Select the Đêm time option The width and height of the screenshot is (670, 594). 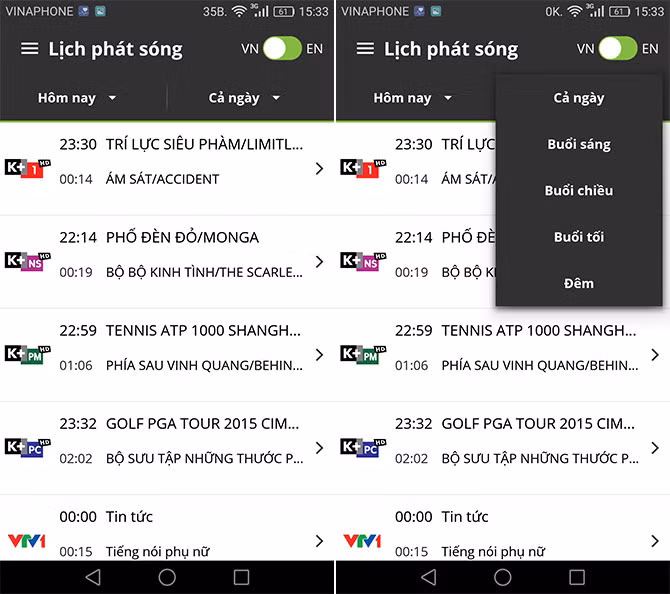coord(579,283)
